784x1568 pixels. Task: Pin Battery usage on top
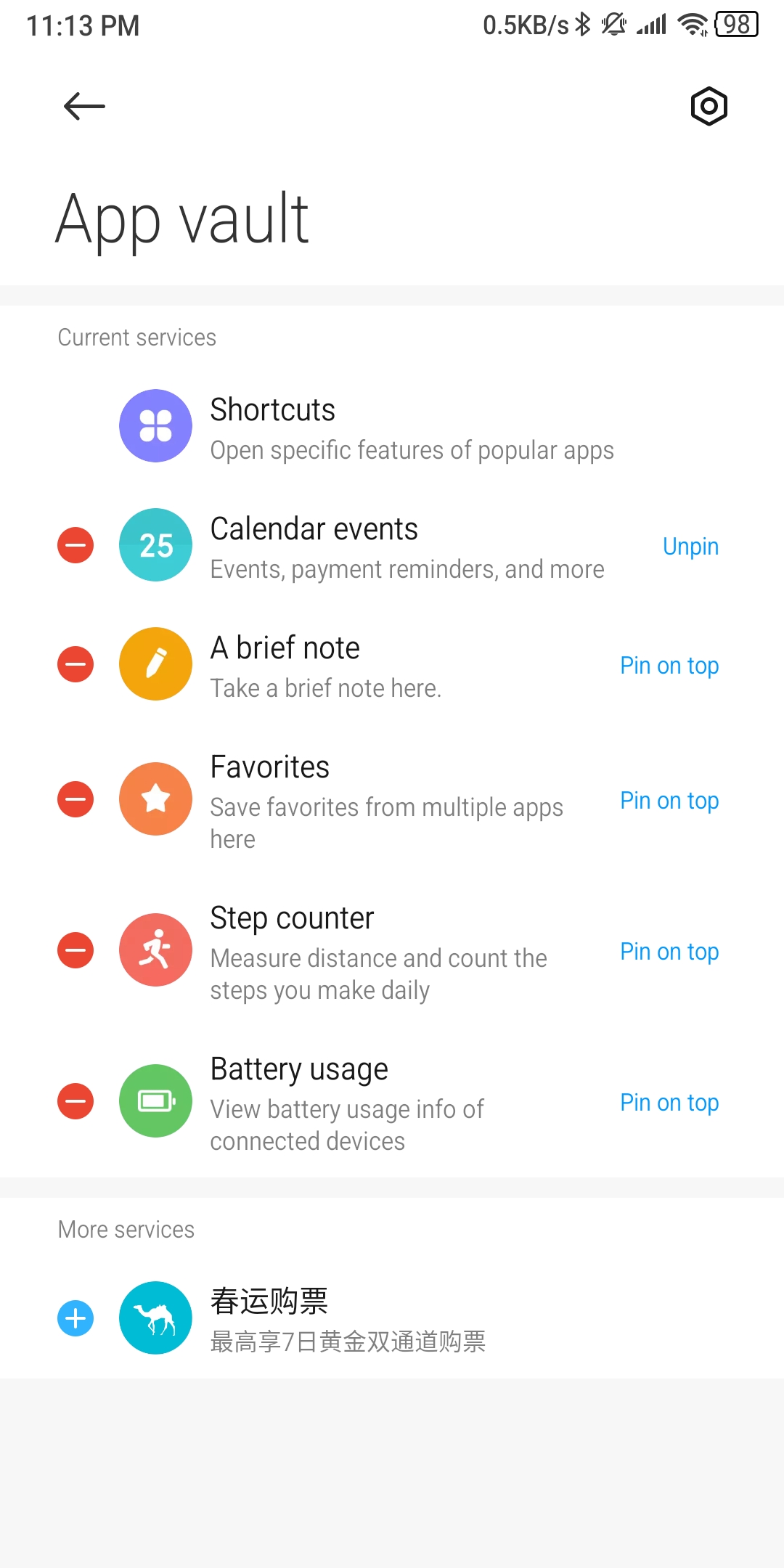pos(669,1103)
